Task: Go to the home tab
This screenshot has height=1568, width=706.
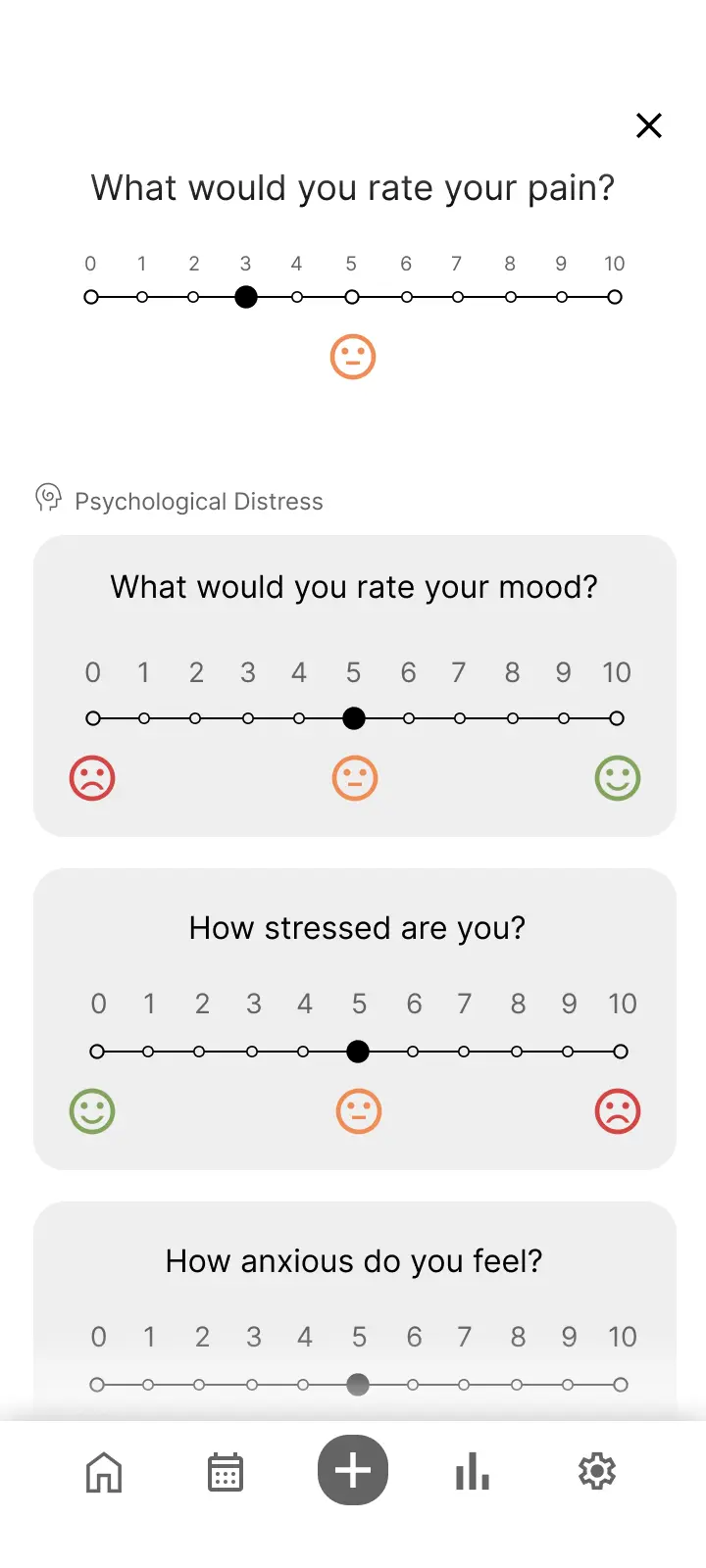Action: pos(104,1472)
